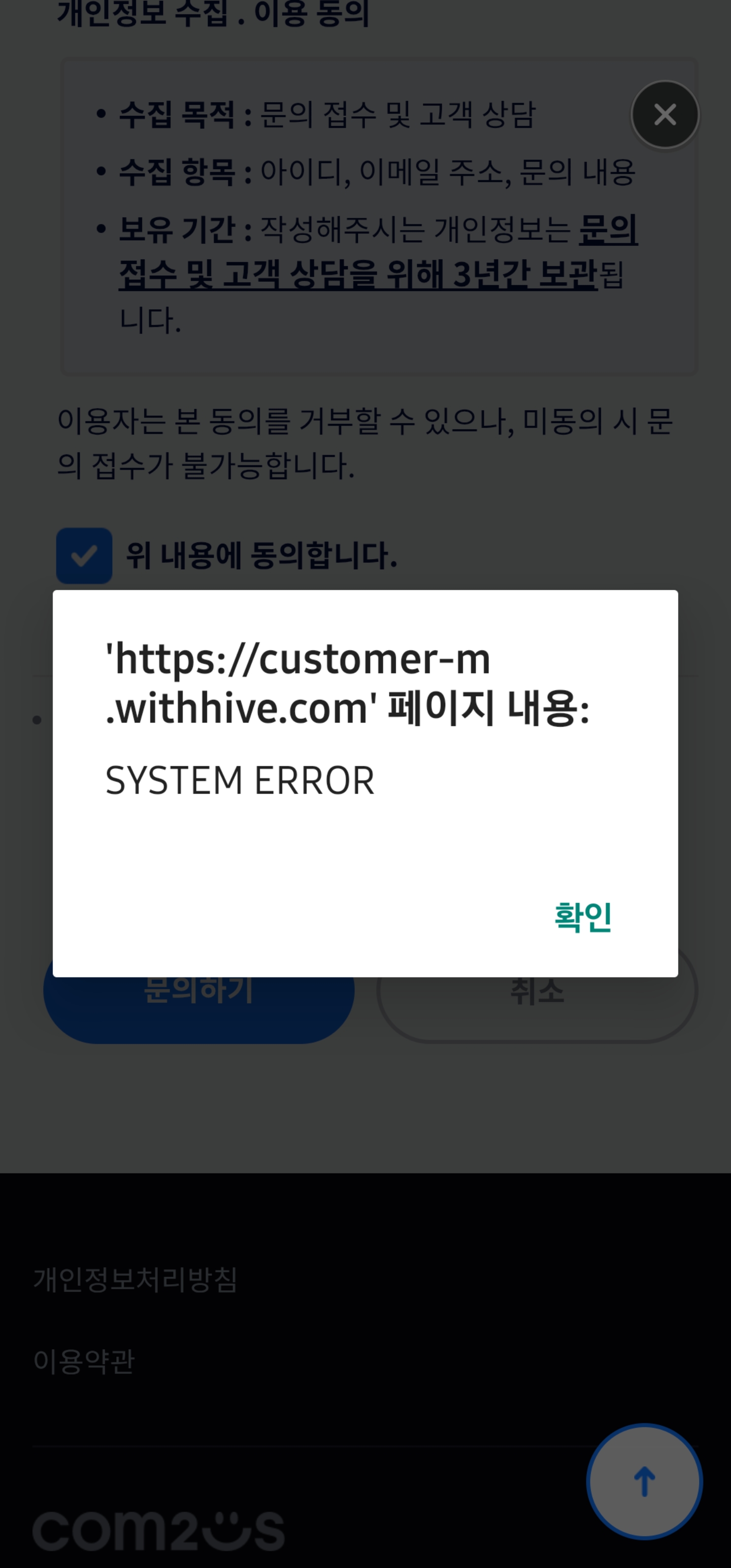Open the 이용약관 link
Viewport: 731px width, 1568px height.
point(84,1360)
